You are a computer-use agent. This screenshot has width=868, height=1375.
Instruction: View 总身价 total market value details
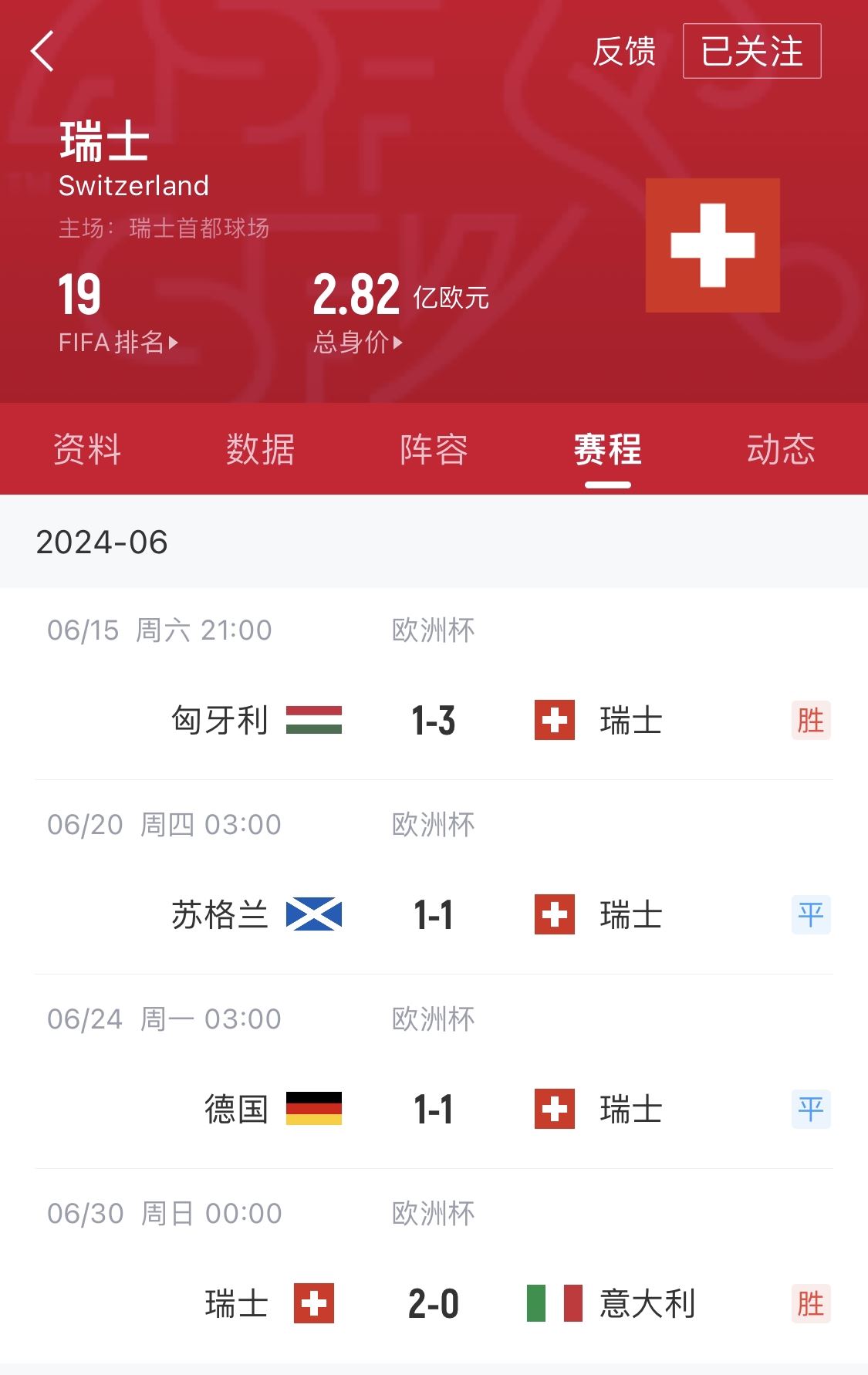(x=357, y=342)
